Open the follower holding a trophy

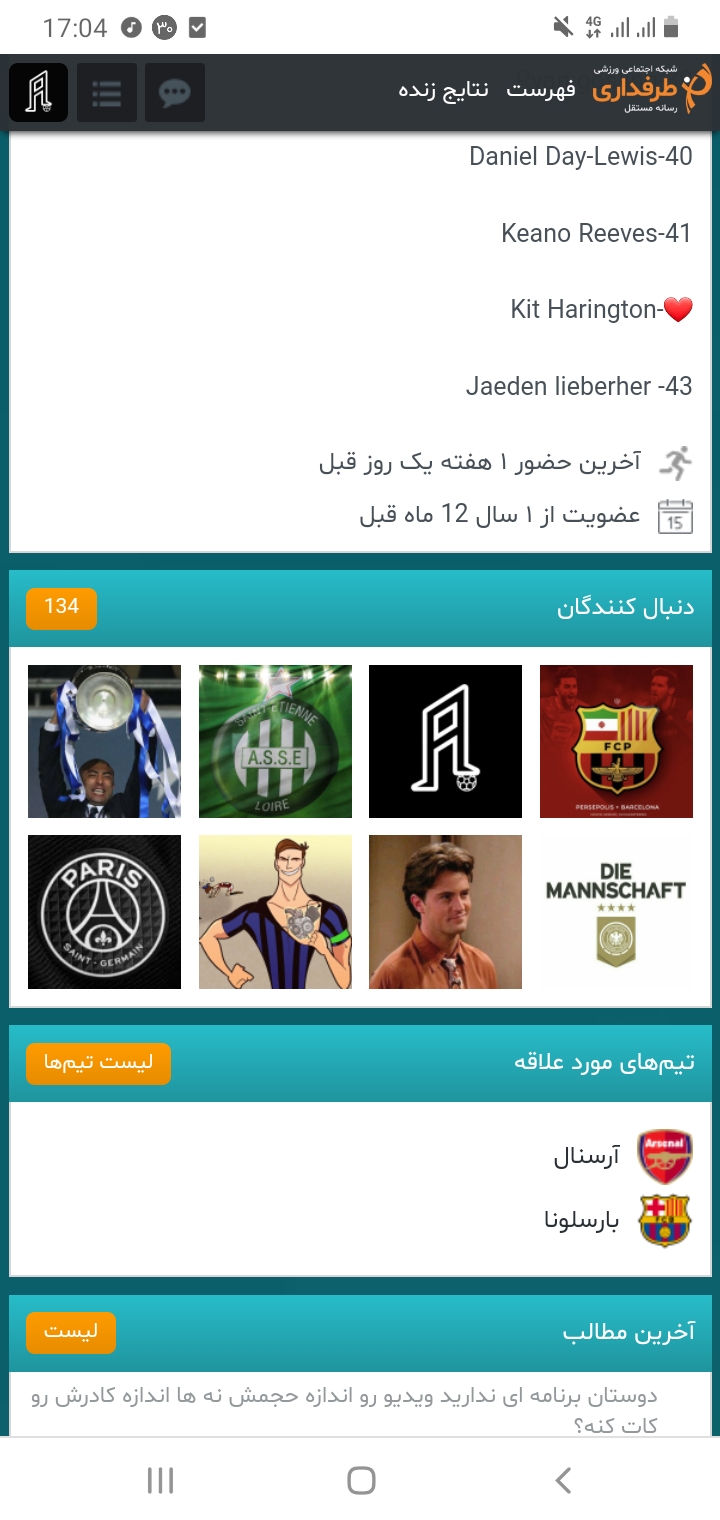(104, 741)
